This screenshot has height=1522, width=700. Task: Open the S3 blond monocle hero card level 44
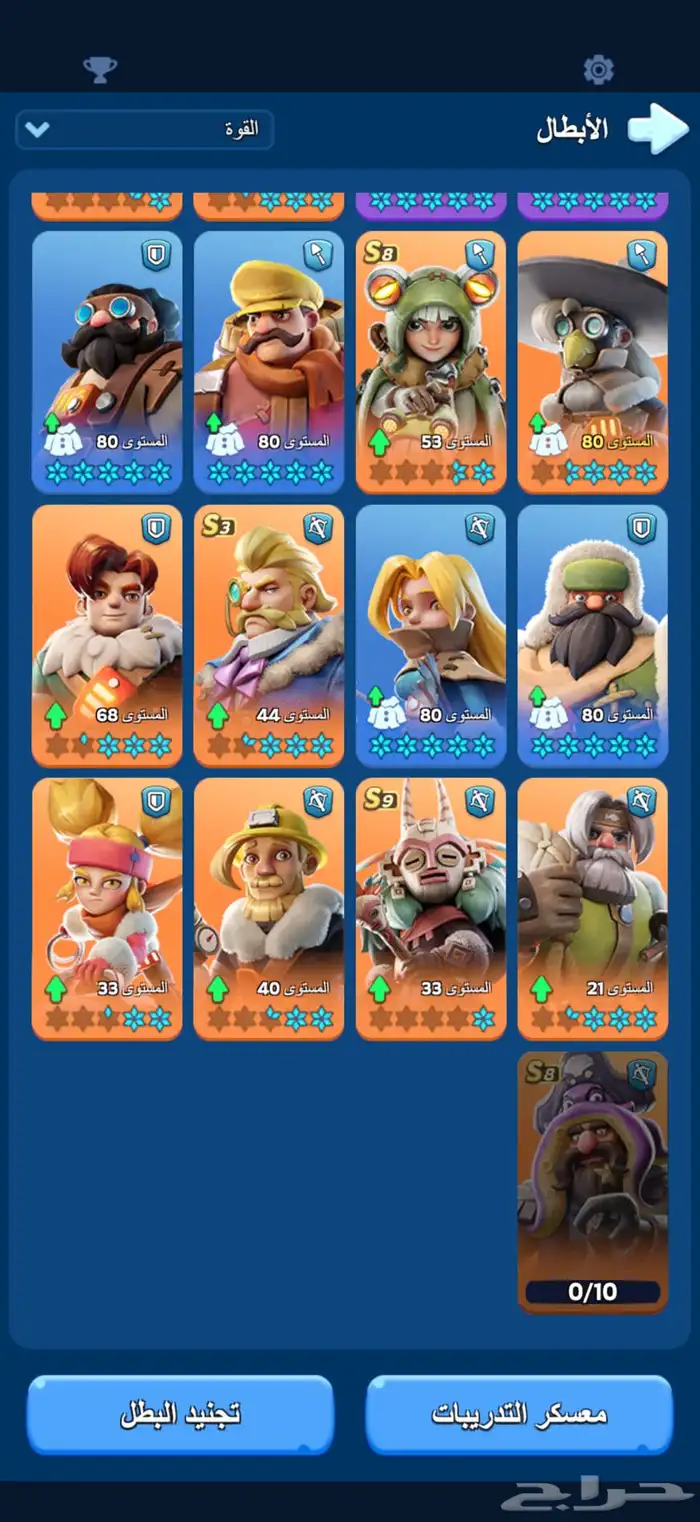coord(269,636)
